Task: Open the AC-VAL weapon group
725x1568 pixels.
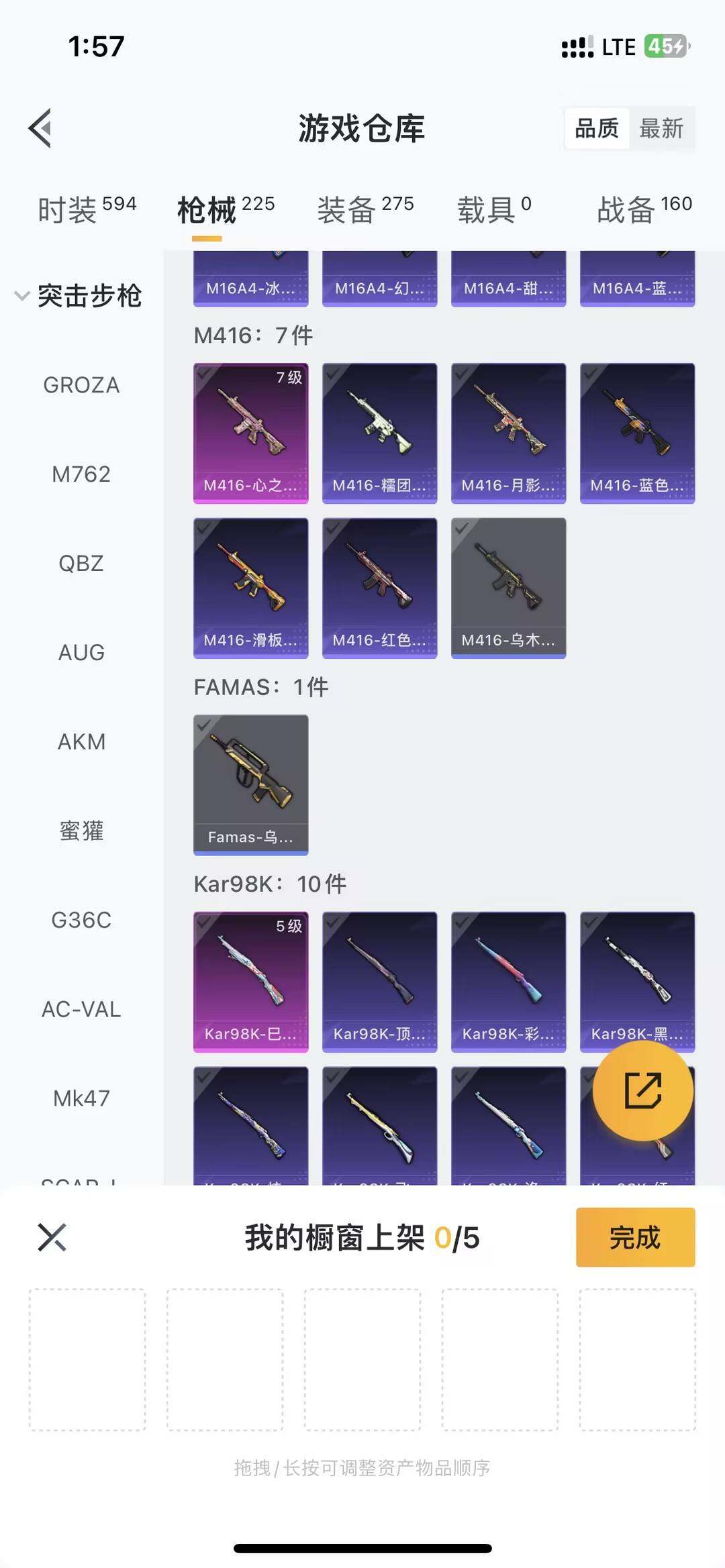Action: [81, 1009]
